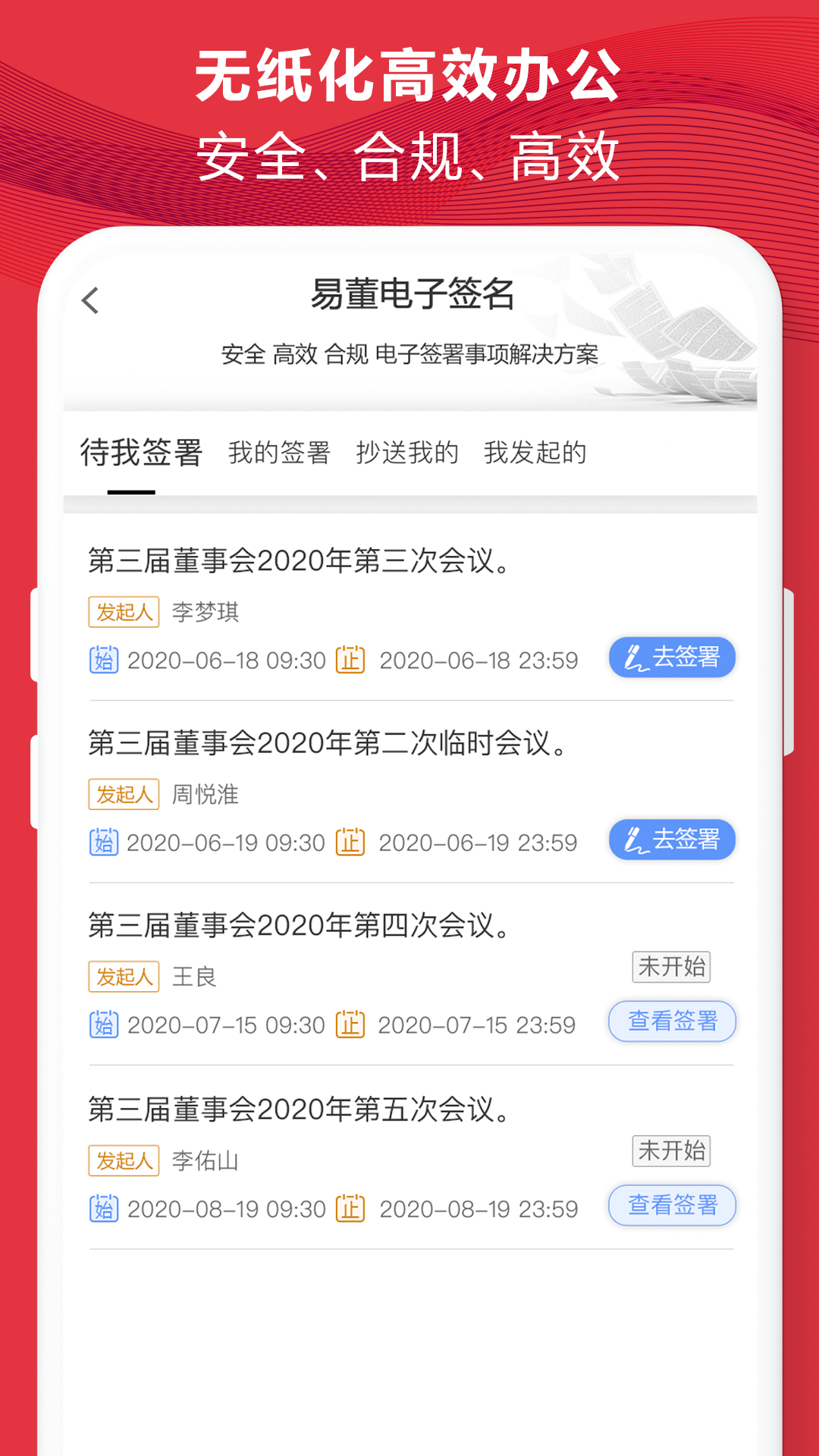Toggle the 发起人 tag next to 李梦琪

pyautogui.click(x=124, y=611)
